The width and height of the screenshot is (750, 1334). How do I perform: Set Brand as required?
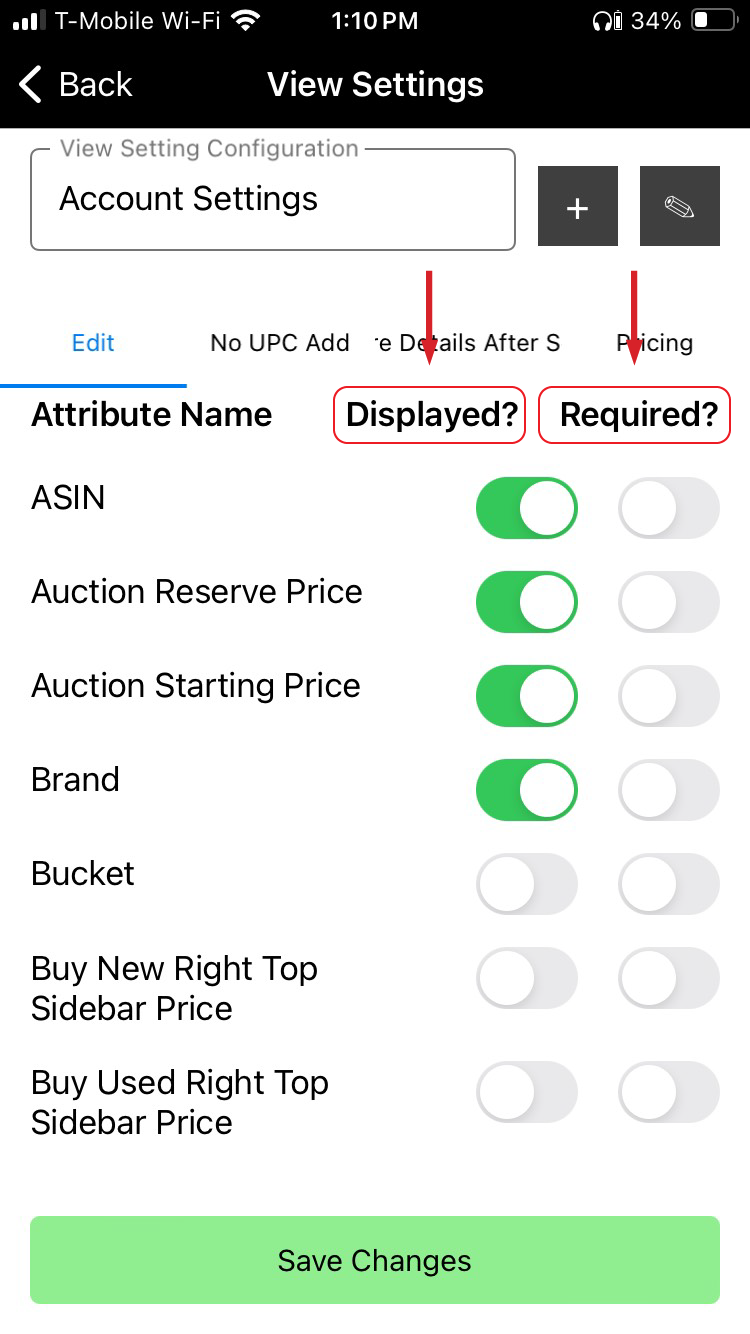tap(669, 791)
